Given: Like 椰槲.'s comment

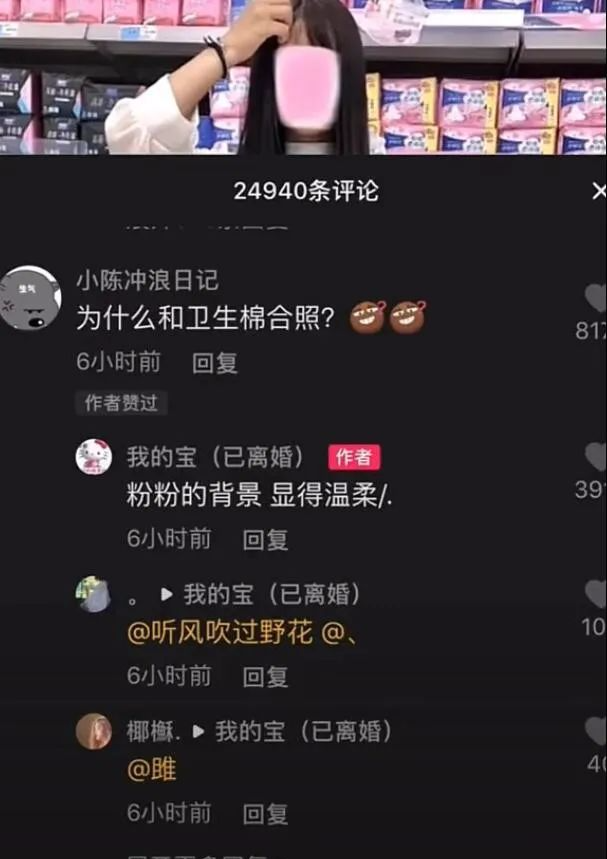Looking at the screenshot, I should 595,733.
